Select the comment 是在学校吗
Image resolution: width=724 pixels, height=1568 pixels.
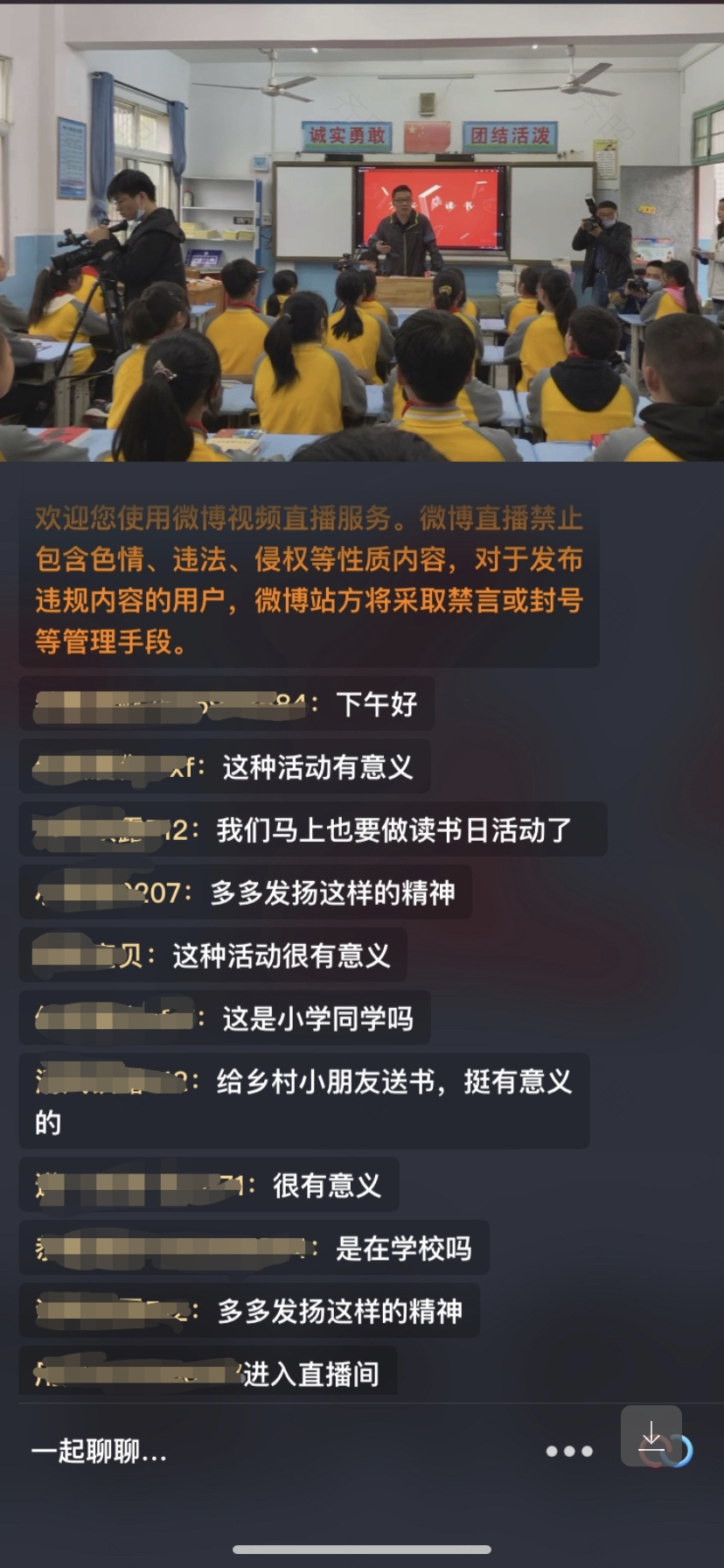point(254,1248)
